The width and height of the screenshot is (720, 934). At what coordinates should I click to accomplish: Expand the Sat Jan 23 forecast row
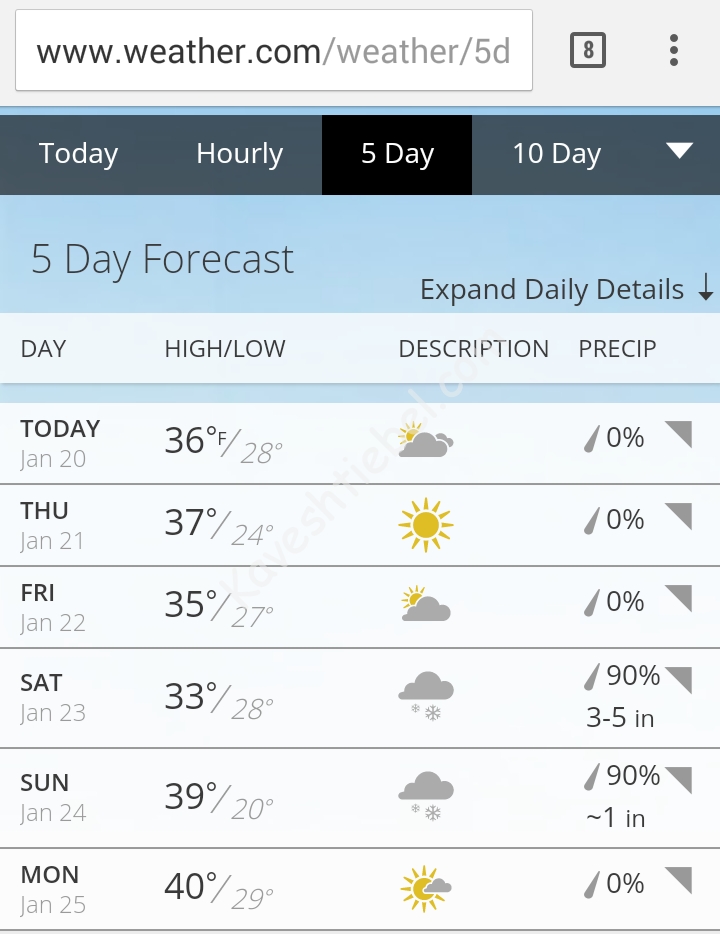pyautogui.click(x=679, y=680)
